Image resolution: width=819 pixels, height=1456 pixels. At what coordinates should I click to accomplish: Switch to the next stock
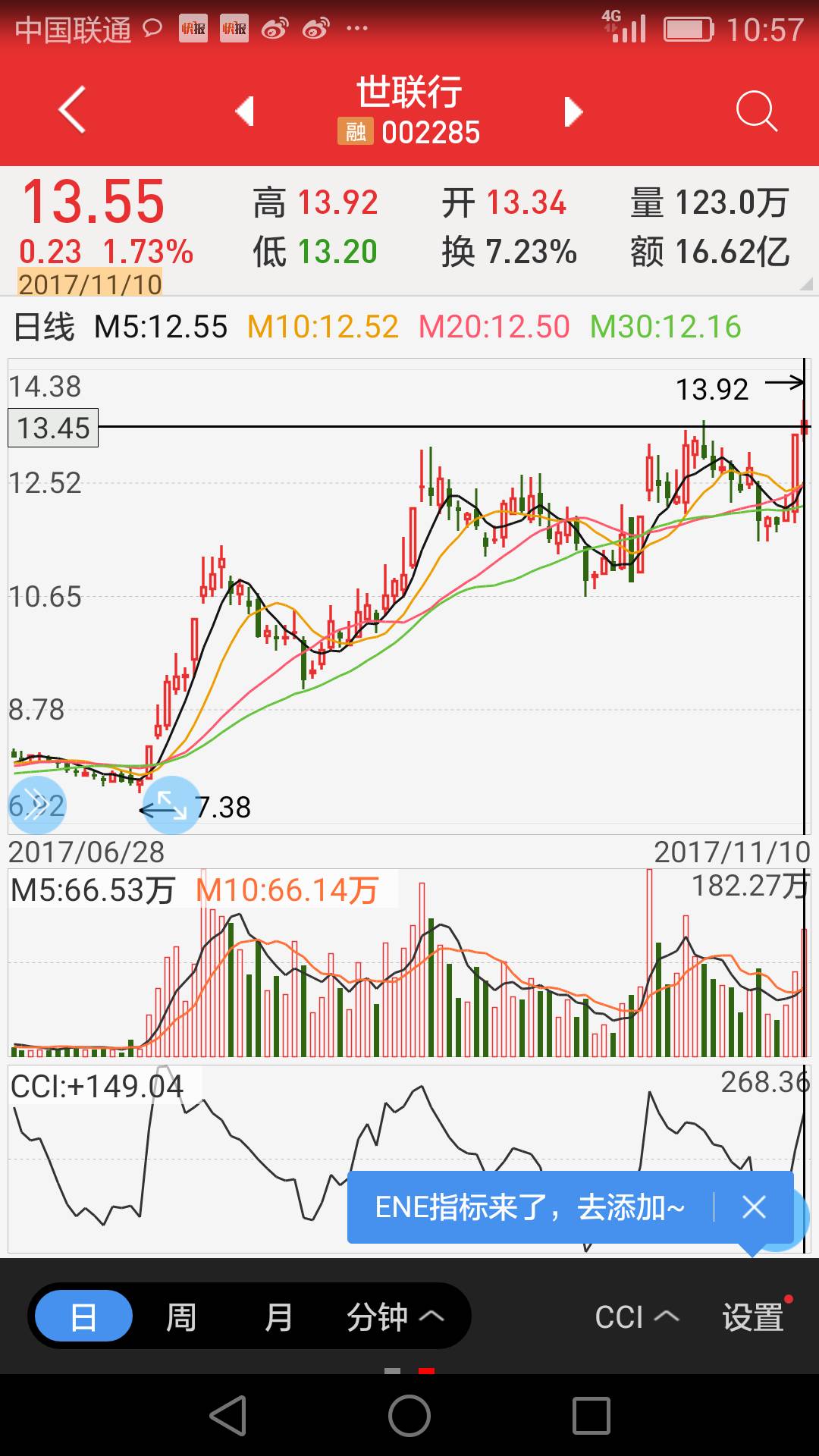[573, 111]
